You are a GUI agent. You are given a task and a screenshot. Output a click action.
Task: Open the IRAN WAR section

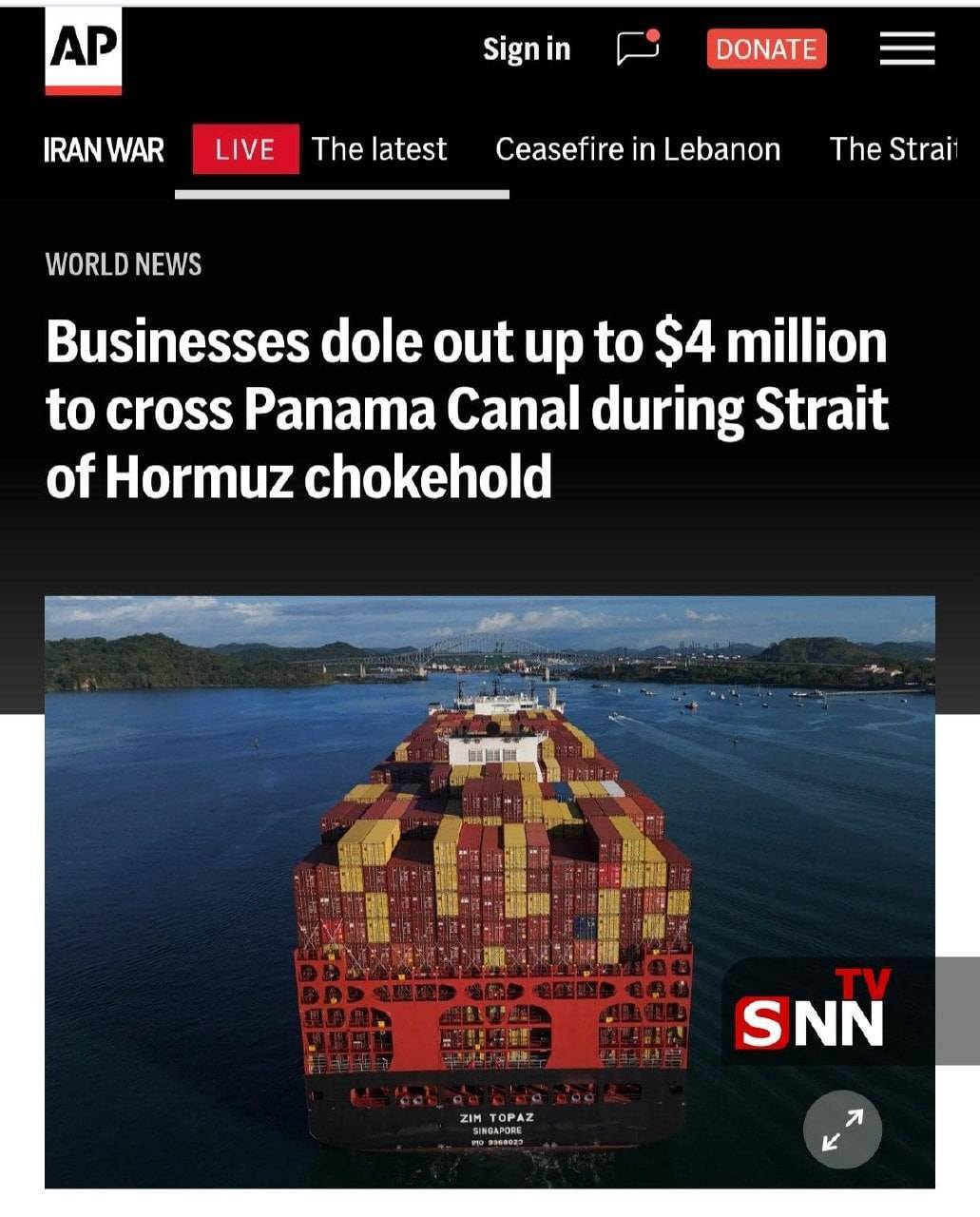click(104, 149)
